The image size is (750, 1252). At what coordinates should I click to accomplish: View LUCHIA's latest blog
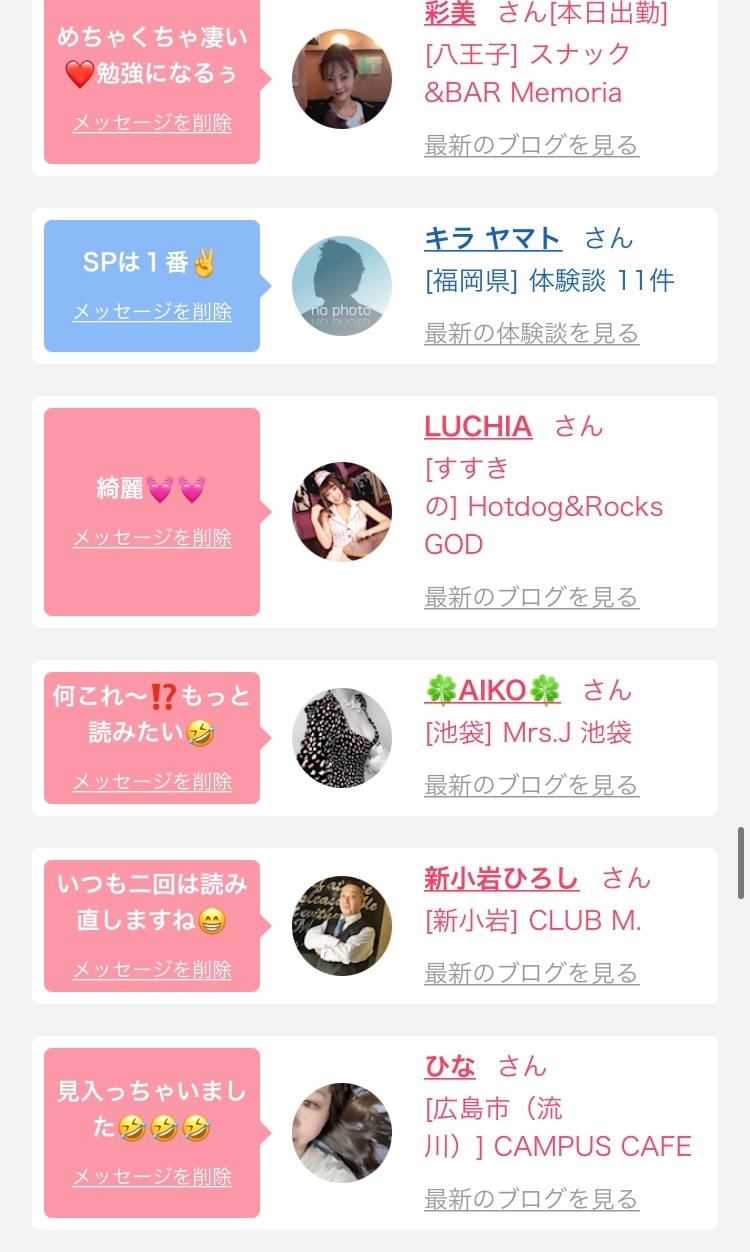[x=531, y=597]
